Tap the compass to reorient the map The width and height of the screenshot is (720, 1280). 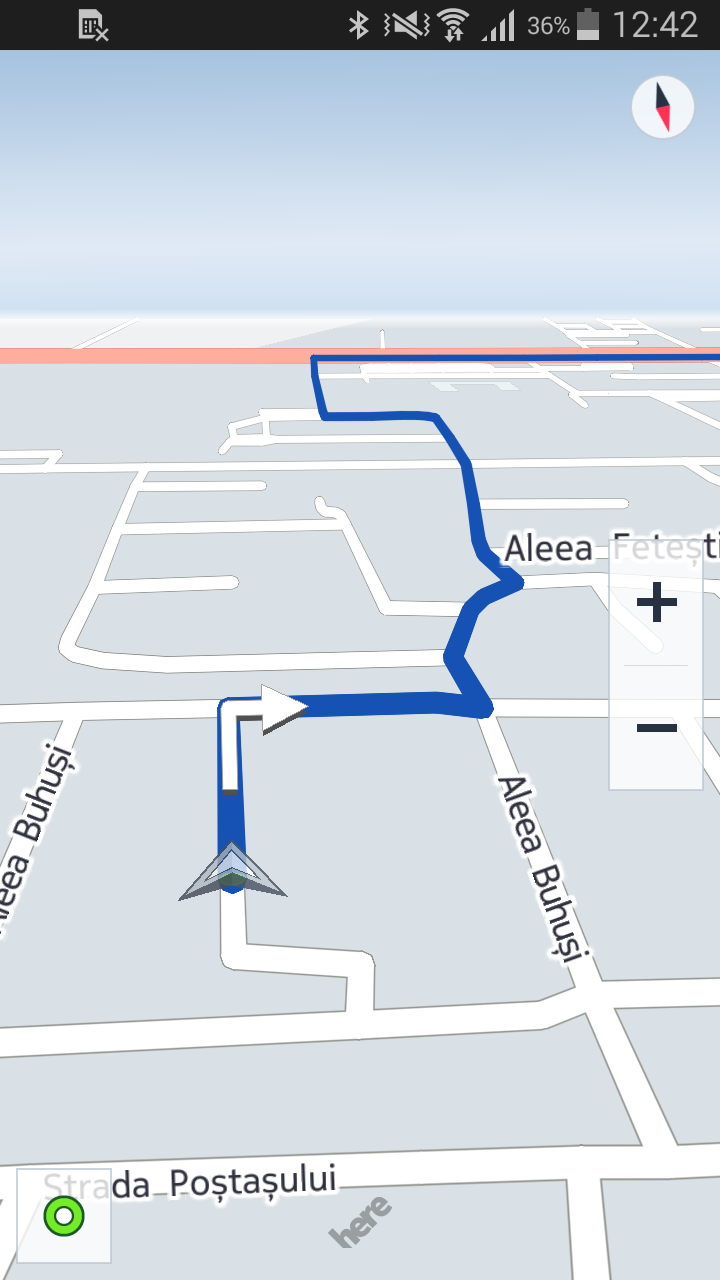coord(663,107)
